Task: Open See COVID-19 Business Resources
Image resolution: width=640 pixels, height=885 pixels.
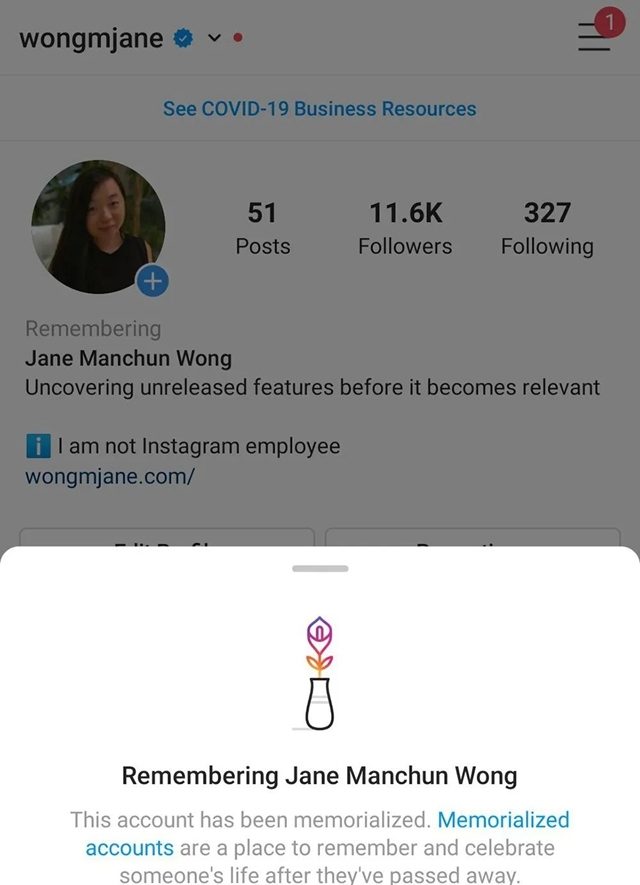Action: click(320, 109)
